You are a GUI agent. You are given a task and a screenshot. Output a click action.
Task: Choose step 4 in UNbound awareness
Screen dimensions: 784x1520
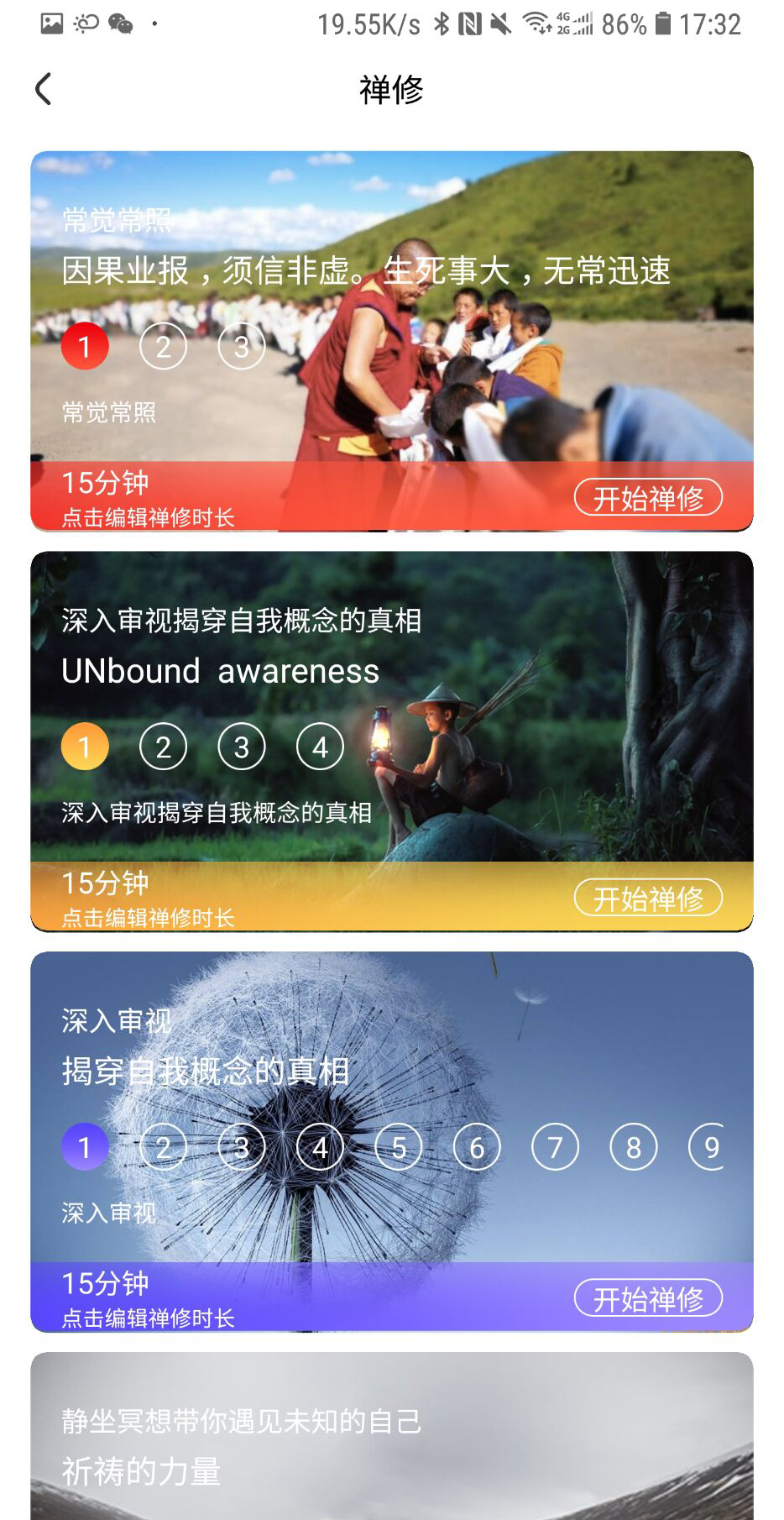(x=320, y=747)
